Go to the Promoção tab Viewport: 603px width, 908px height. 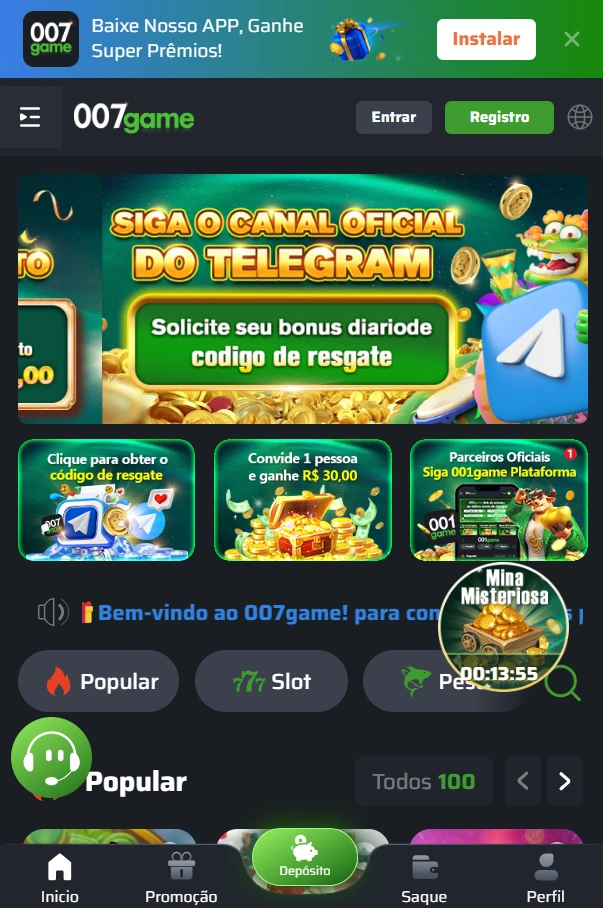point(181,878)
